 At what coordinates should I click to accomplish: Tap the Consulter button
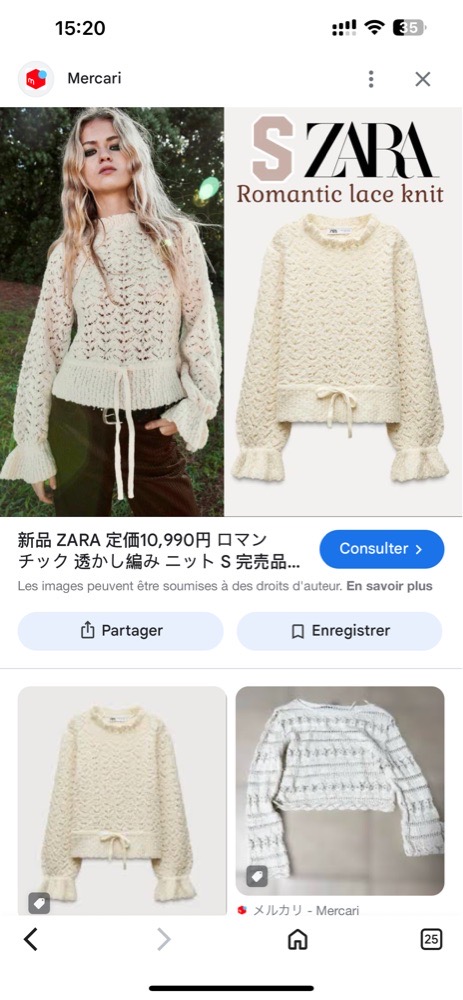(381, 548)
